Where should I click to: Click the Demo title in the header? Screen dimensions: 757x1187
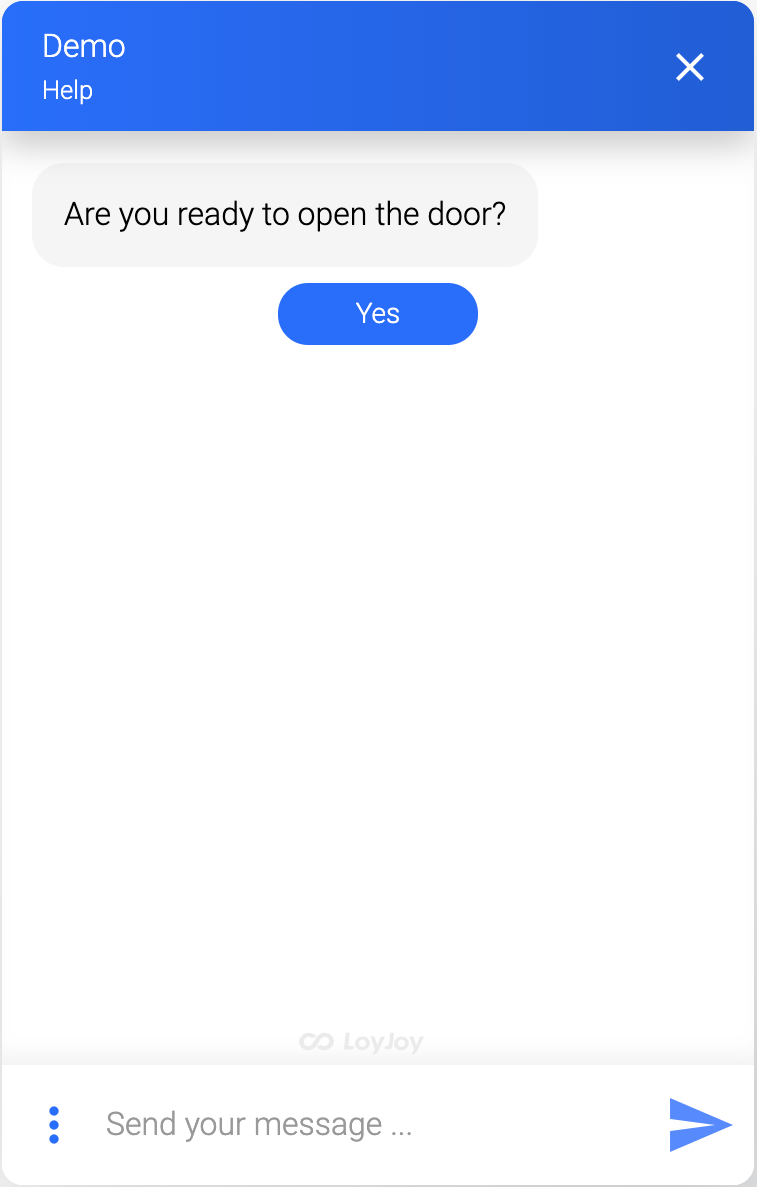83,46
